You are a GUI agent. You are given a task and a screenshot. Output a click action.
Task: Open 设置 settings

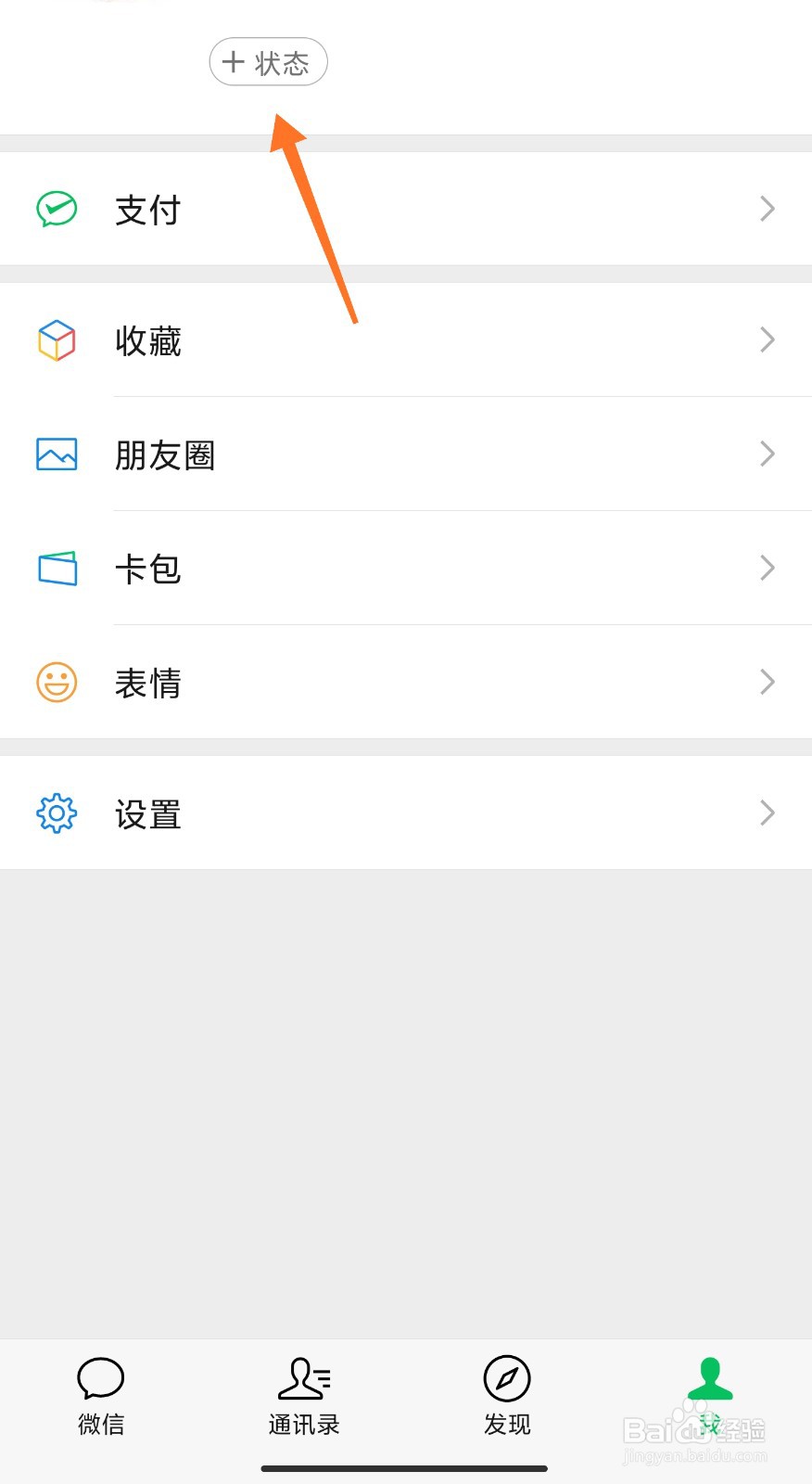[x=405, y=813]
